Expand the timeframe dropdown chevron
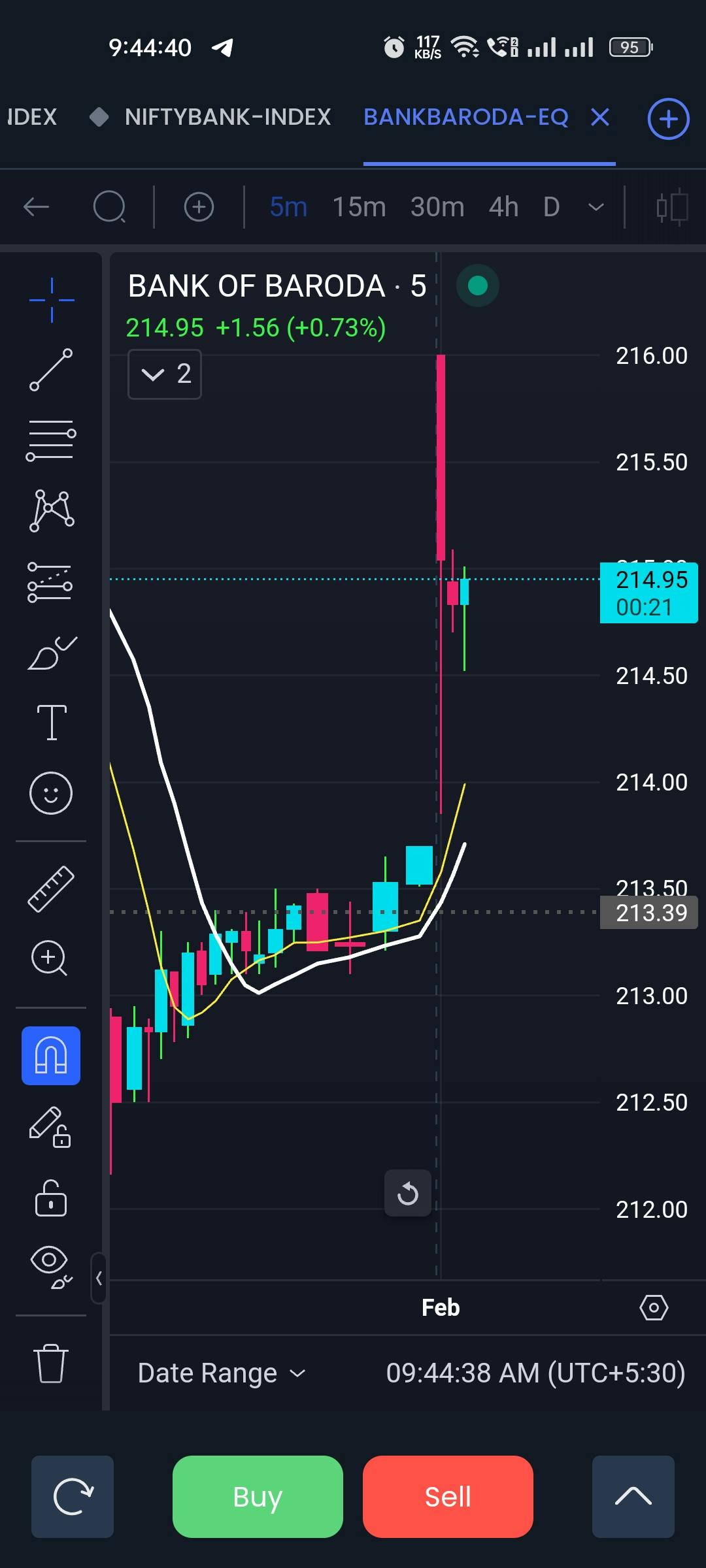This screenshot has width=706, height=1568. [x=596, y=207]
